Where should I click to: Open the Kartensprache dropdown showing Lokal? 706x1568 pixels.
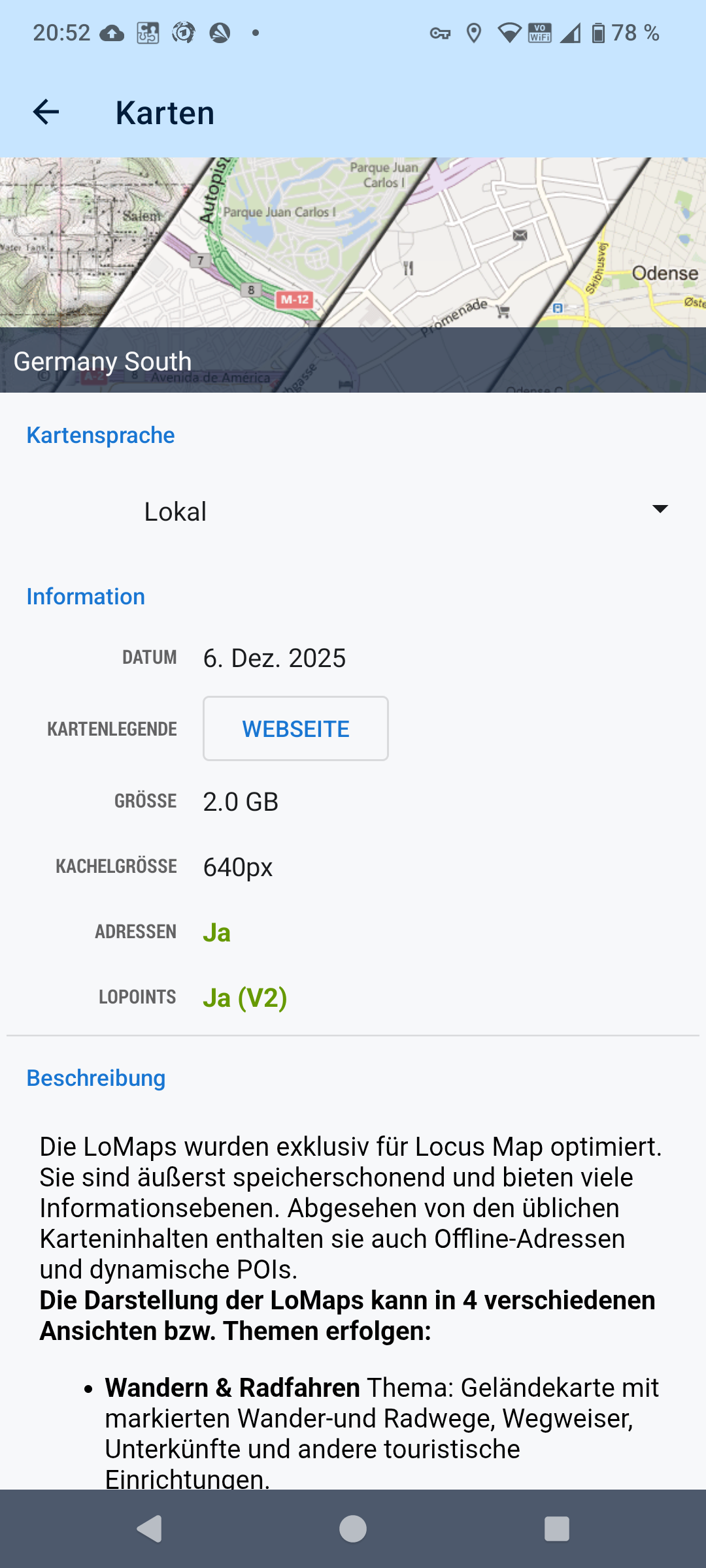(x=405, y=511)
